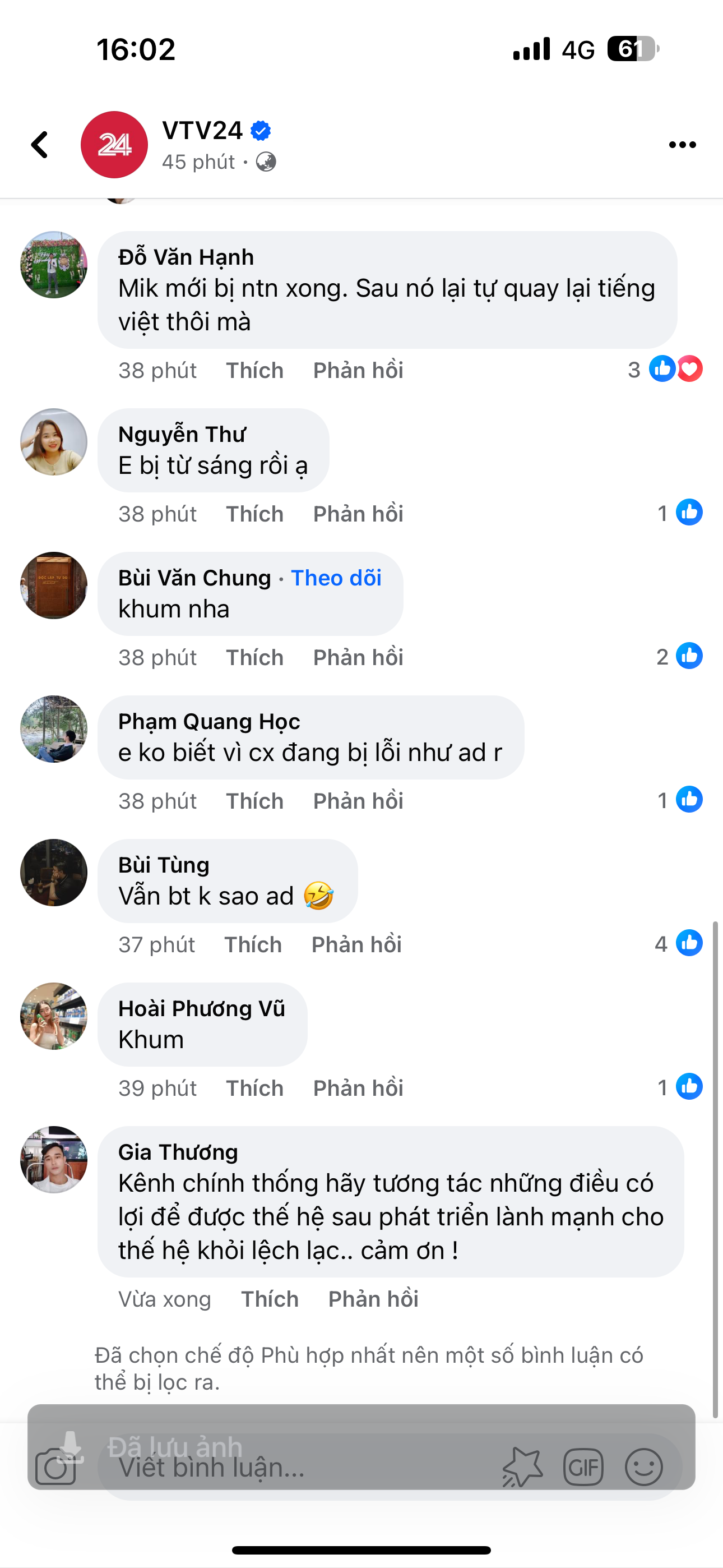Like Đỗ Văn Hạnh's comment
Screen dimensions: 723x1568
point(254,370)
